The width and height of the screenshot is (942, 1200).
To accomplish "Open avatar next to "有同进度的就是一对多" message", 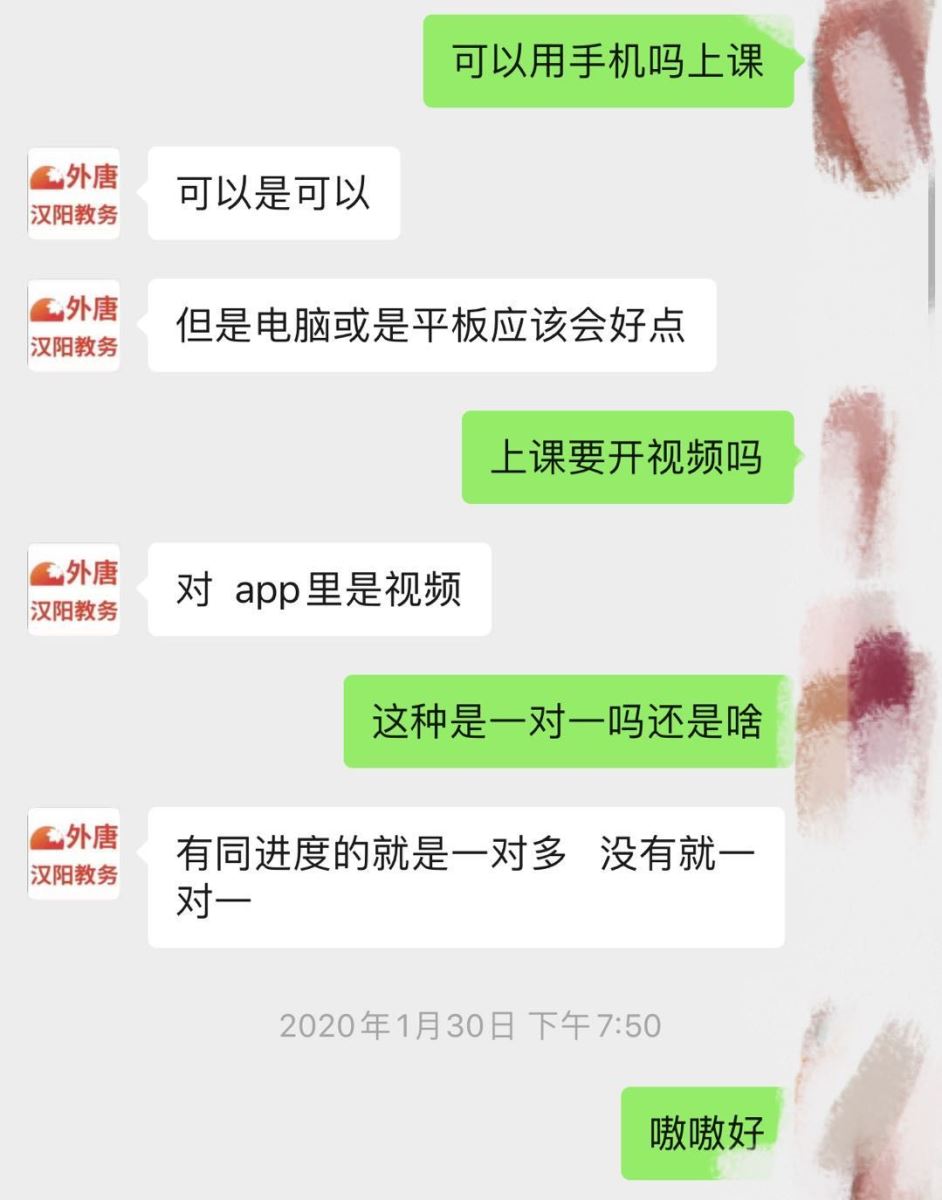I will (x=73, y=854).
